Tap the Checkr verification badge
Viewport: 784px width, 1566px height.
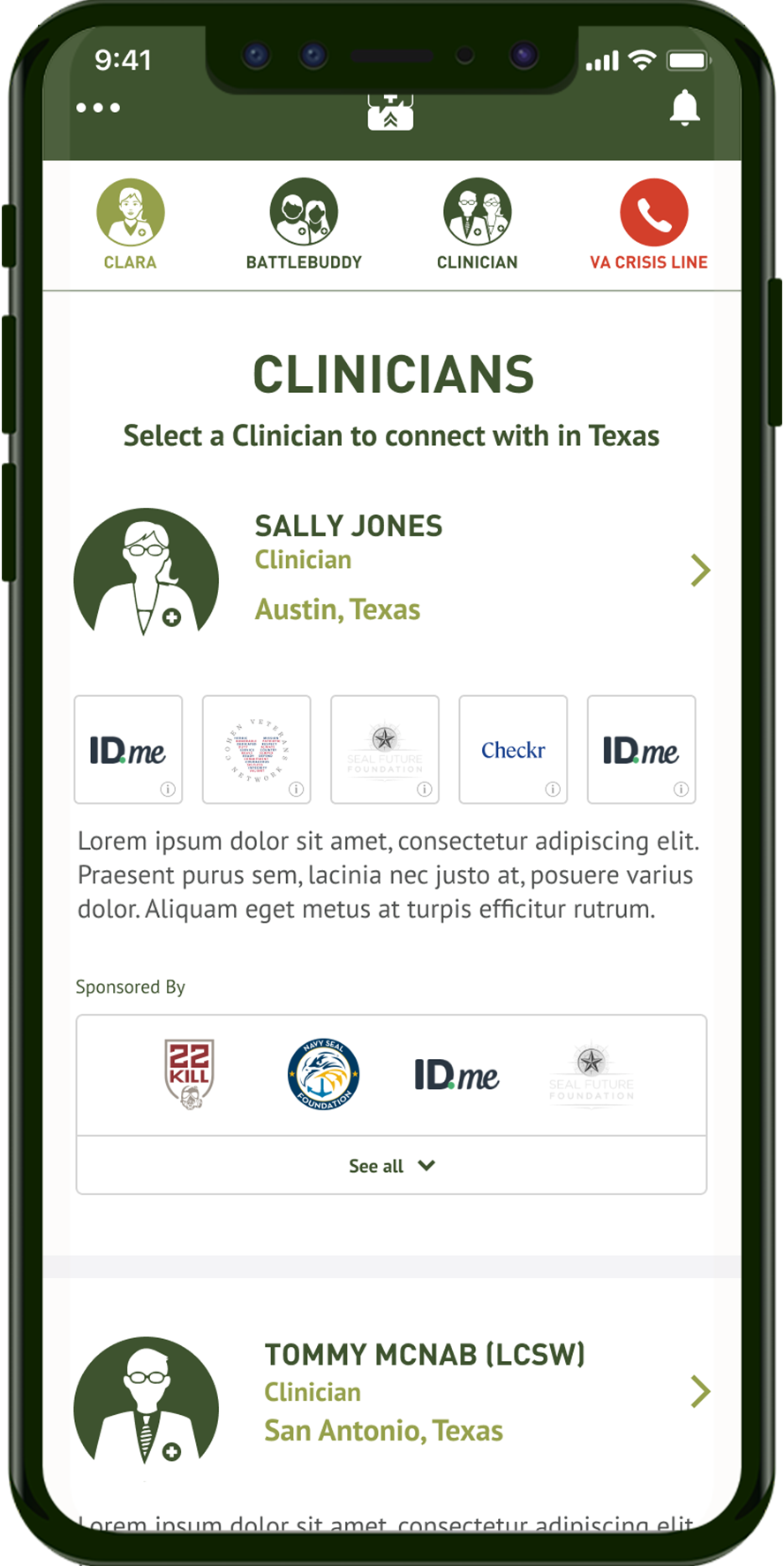[513, 750]
